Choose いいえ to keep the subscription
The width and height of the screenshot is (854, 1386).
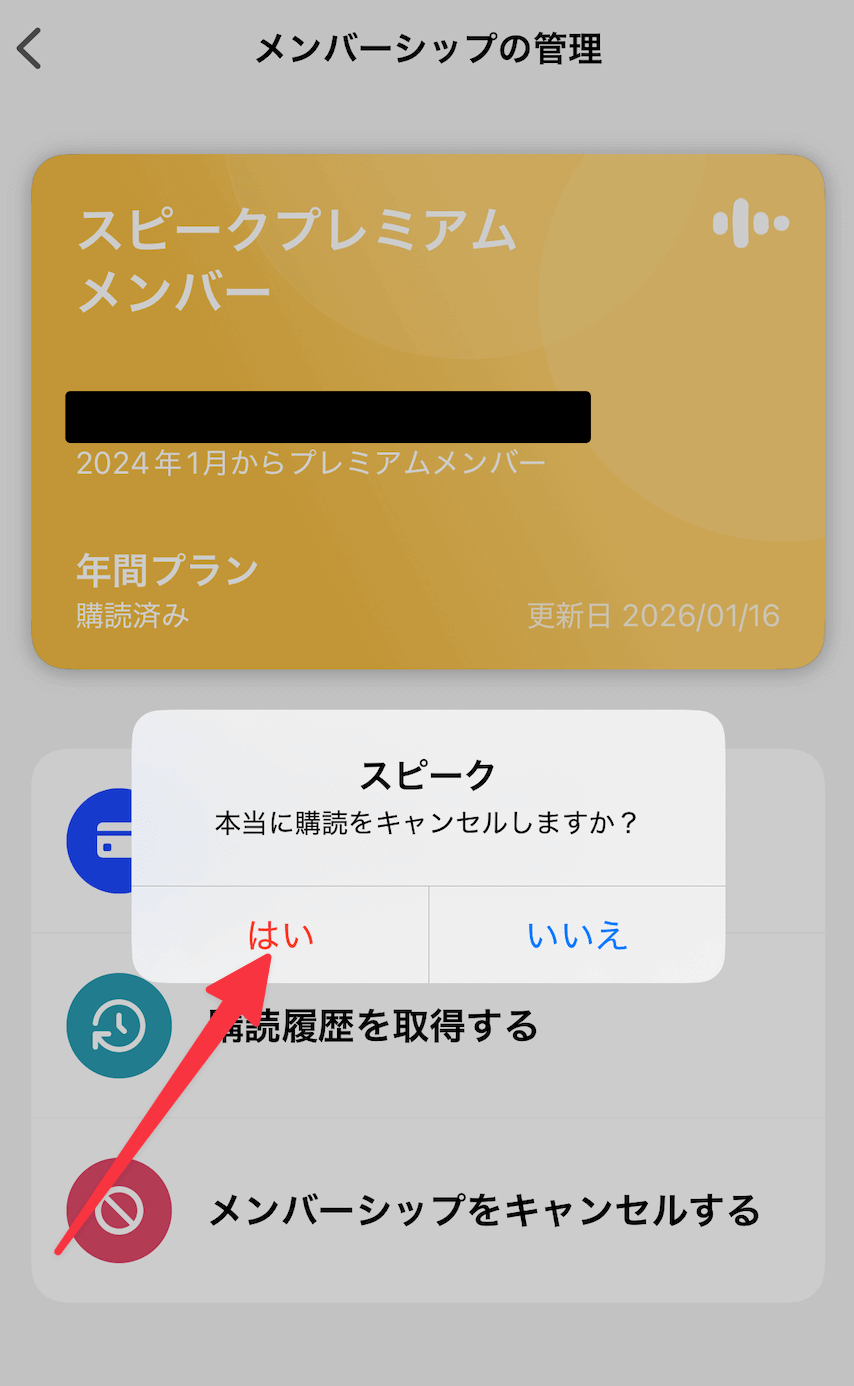[577, 935]
